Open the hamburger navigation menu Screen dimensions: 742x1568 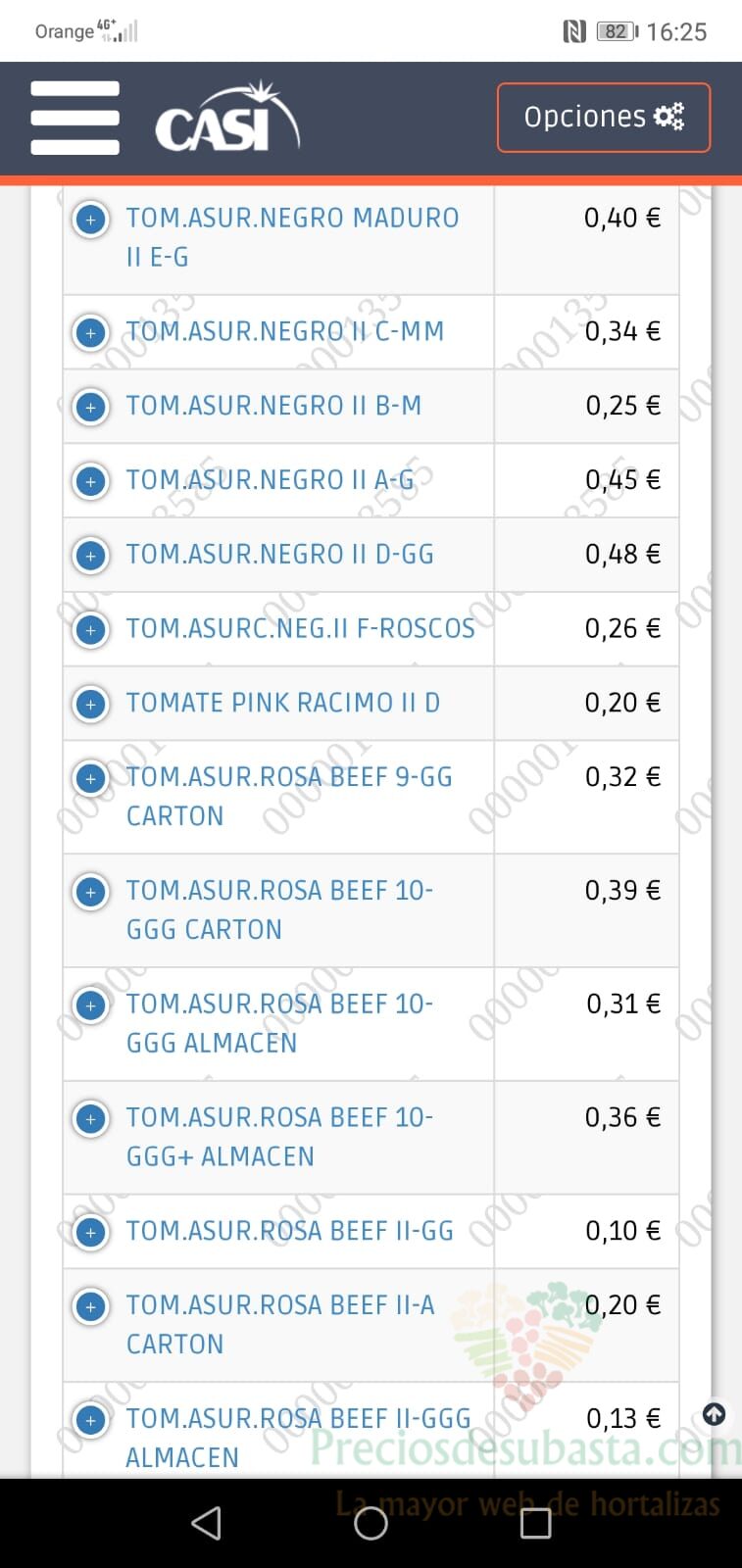[74, 118]
